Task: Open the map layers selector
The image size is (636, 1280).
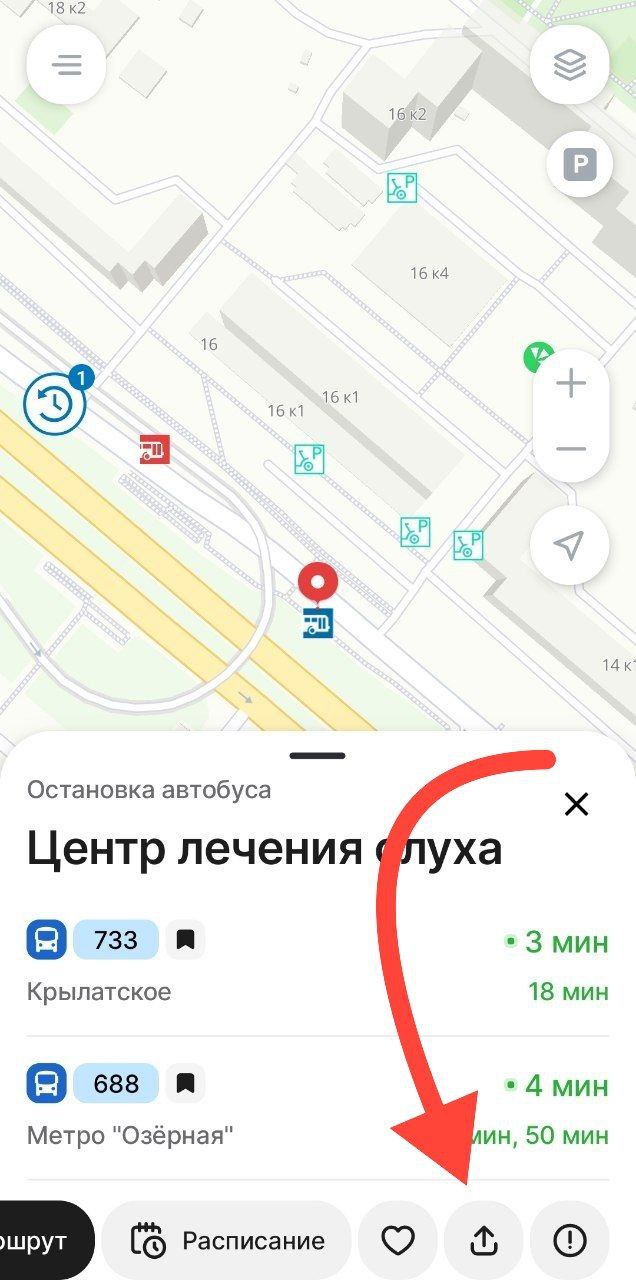Action: [x=570, y=65]
